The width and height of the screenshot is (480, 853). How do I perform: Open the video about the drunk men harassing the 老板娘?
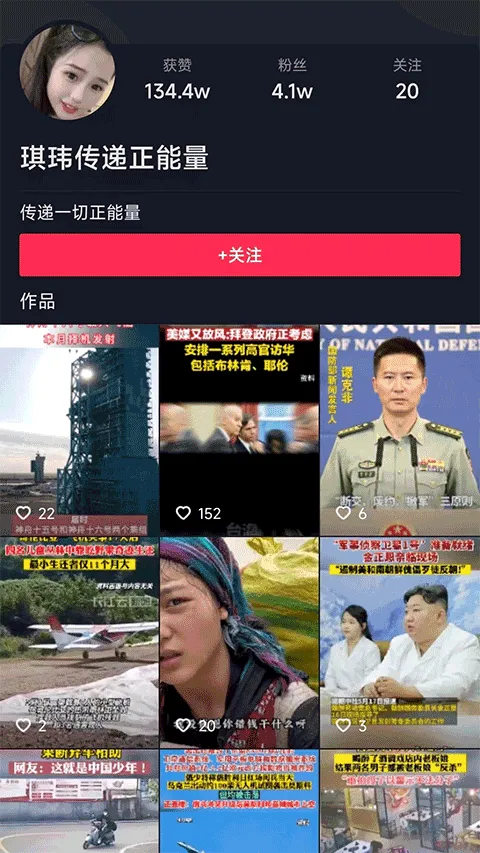[x=400, y=801]
